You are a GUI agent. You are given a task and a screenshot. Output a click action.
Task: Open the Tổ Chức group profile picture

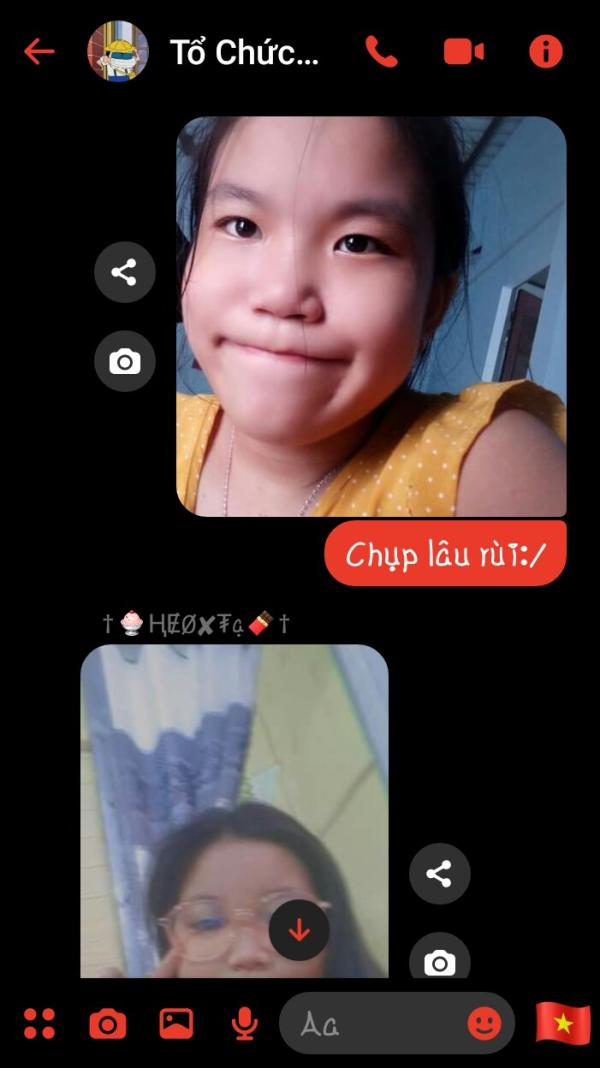pyautogui.click(x=118, y=51)
